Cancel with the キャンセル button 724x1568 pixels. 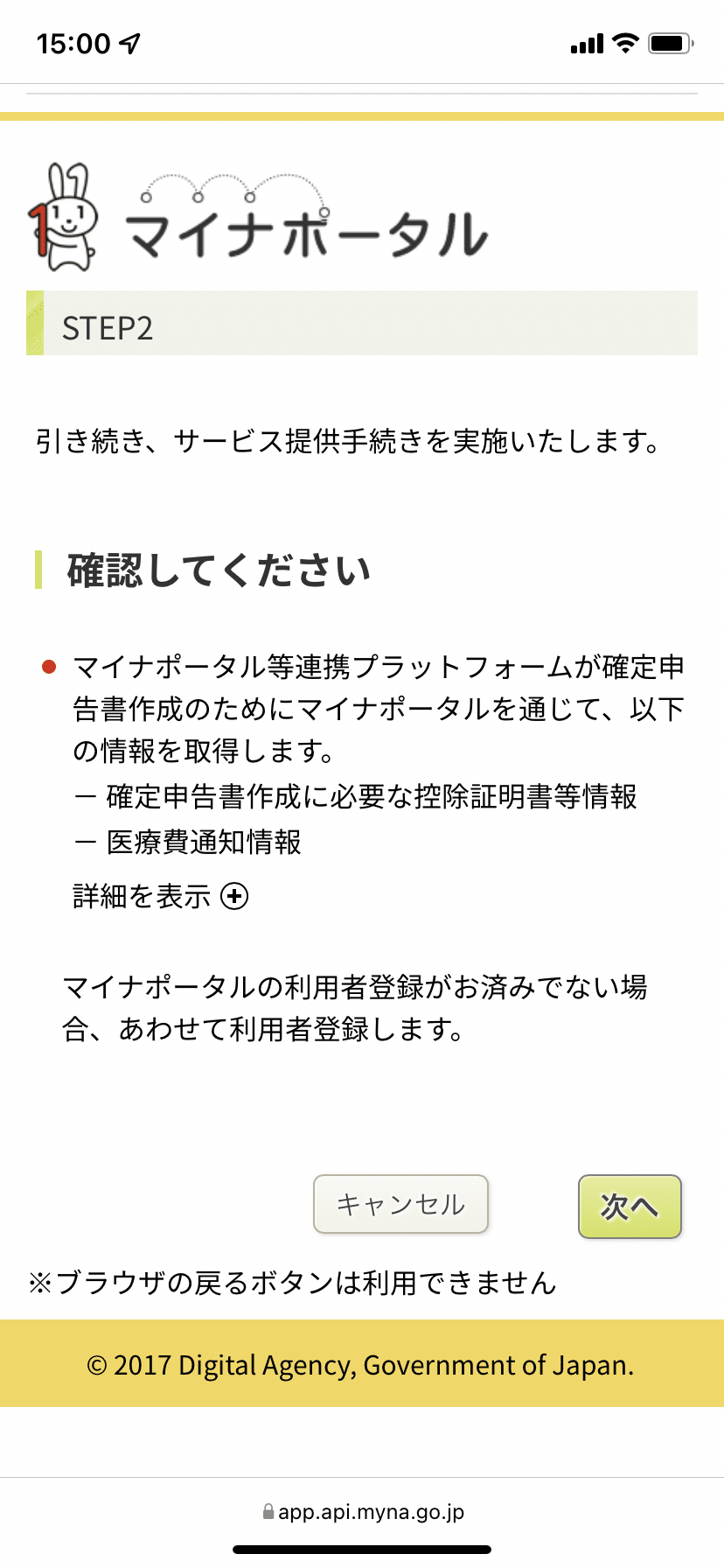(400, 1204)
